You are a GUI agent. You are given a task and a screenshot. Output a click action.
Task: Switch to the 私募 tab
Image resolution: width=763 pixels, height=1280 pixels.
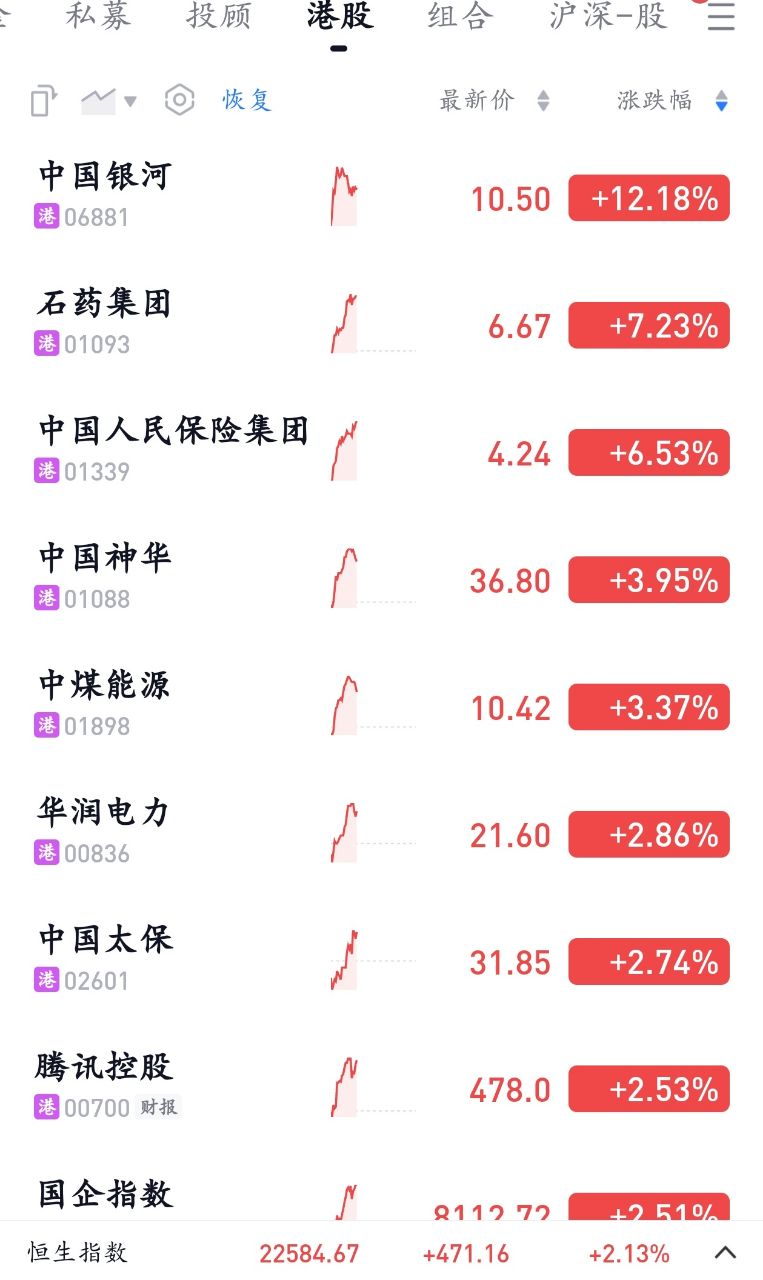tap(98, 17)
